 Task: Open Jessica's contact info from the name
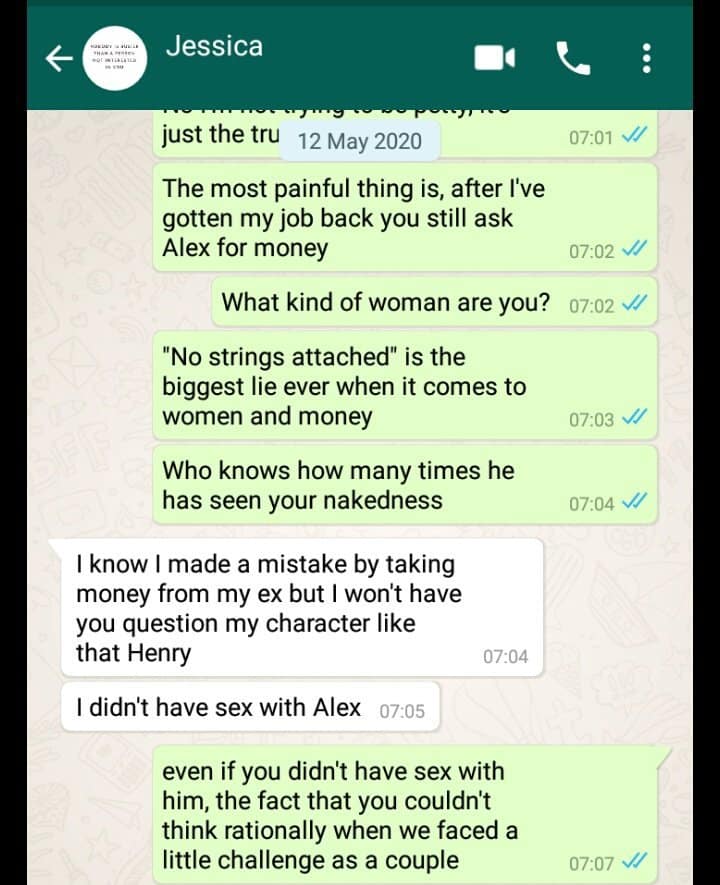(214, 46)
